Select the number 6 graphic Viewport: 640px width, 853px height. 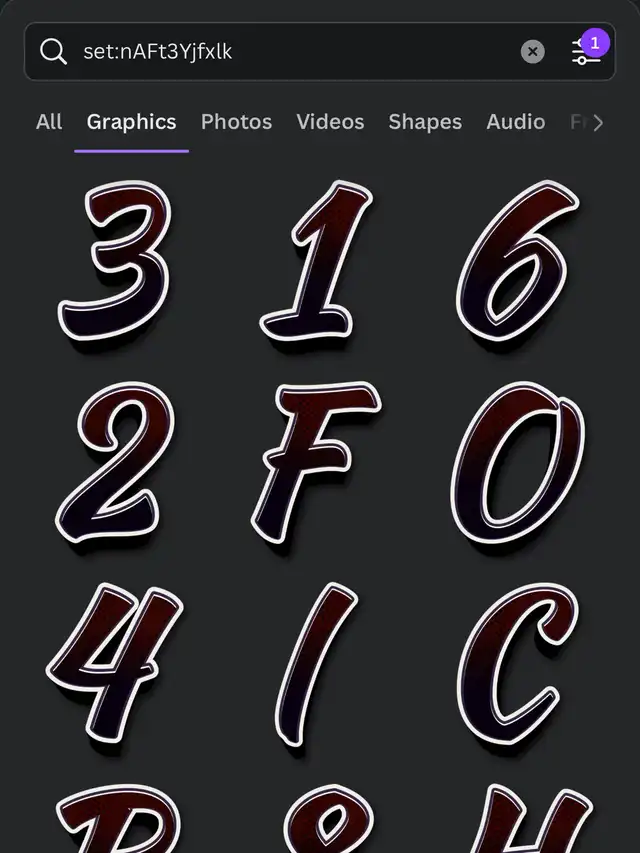point(520,262)
